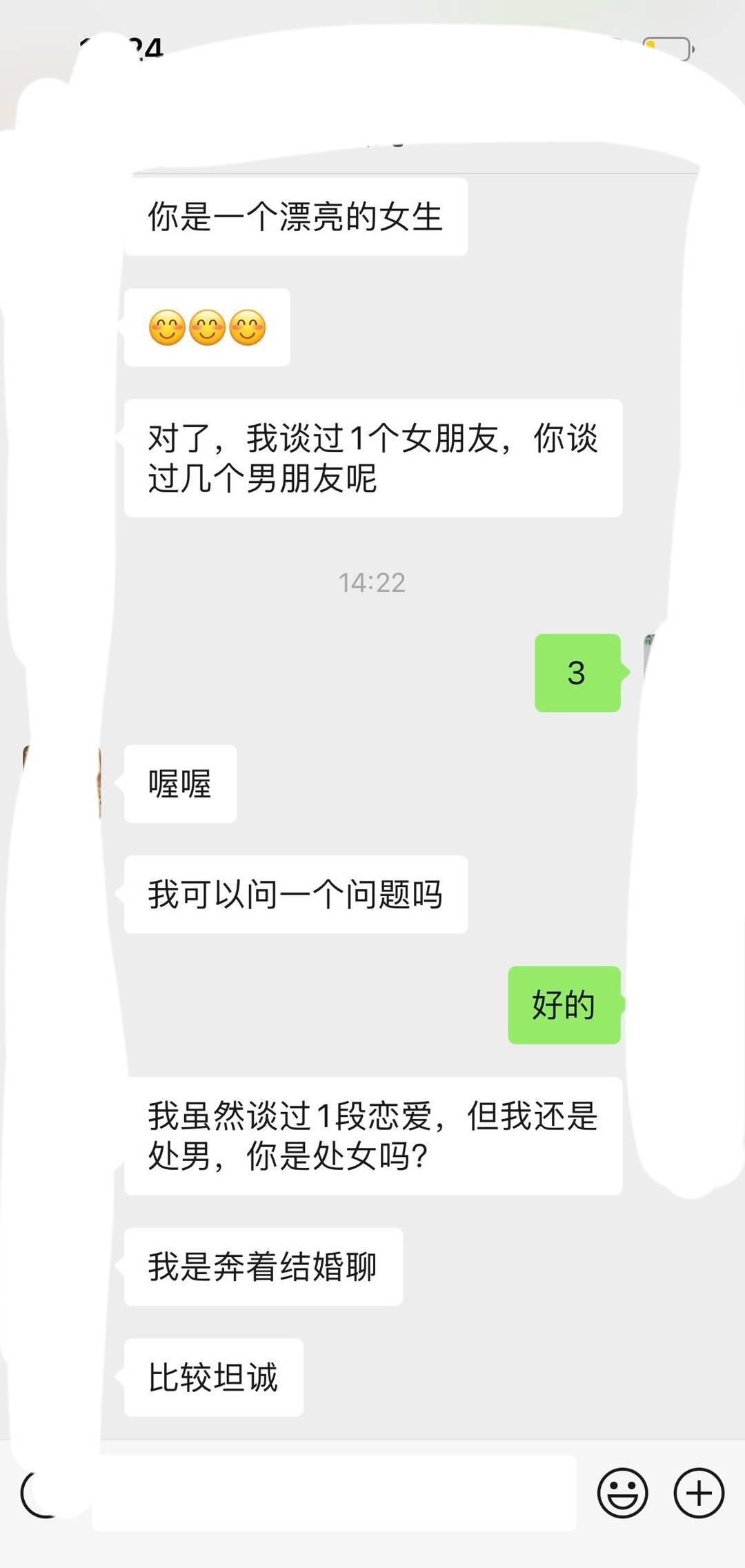The height and width of the screenshot is (1568, 745).
Task: Focus the message input field
Action: tap(334, 1493)
